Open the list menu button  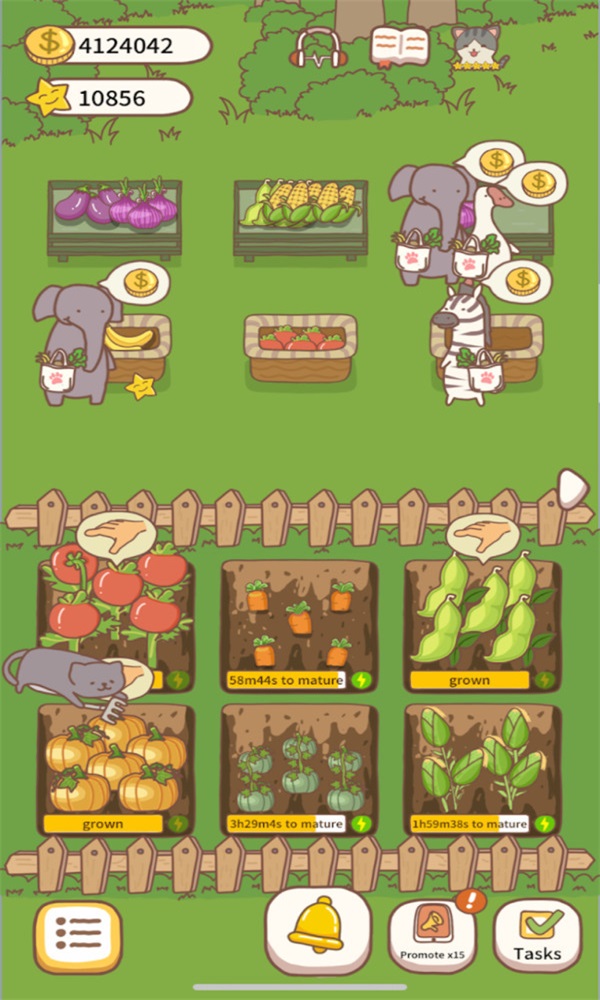pos(78,936)
